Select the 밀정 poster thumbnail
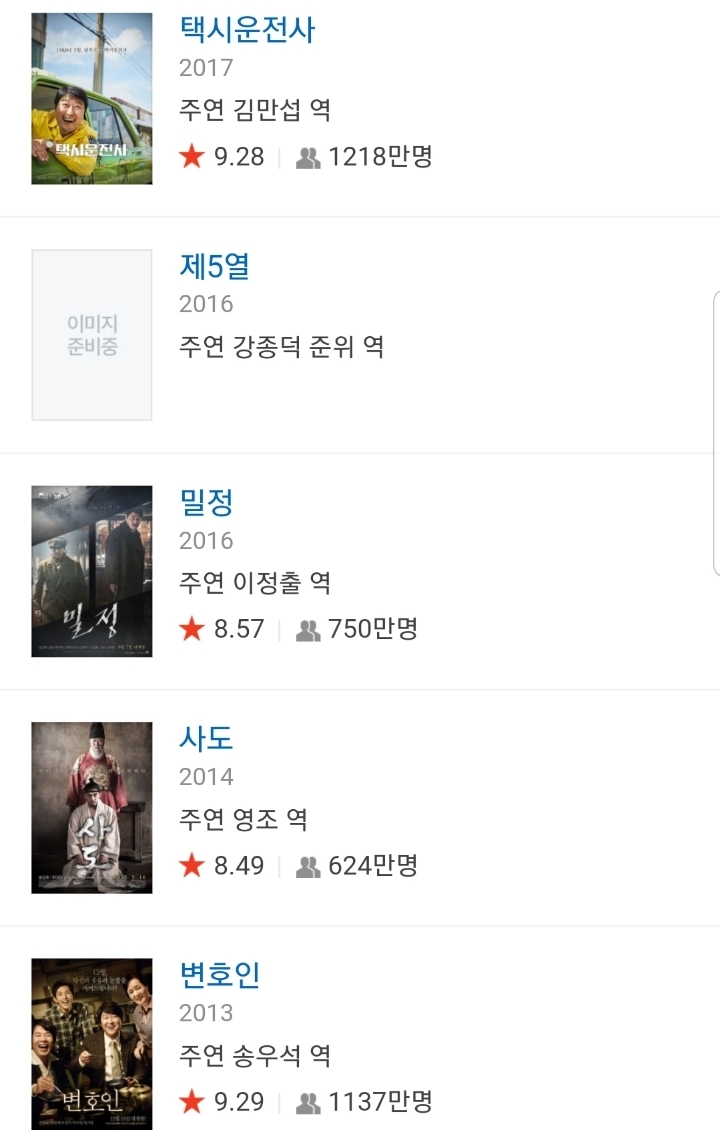Viewport: 720px width, 1148px height. coord(91,571)
